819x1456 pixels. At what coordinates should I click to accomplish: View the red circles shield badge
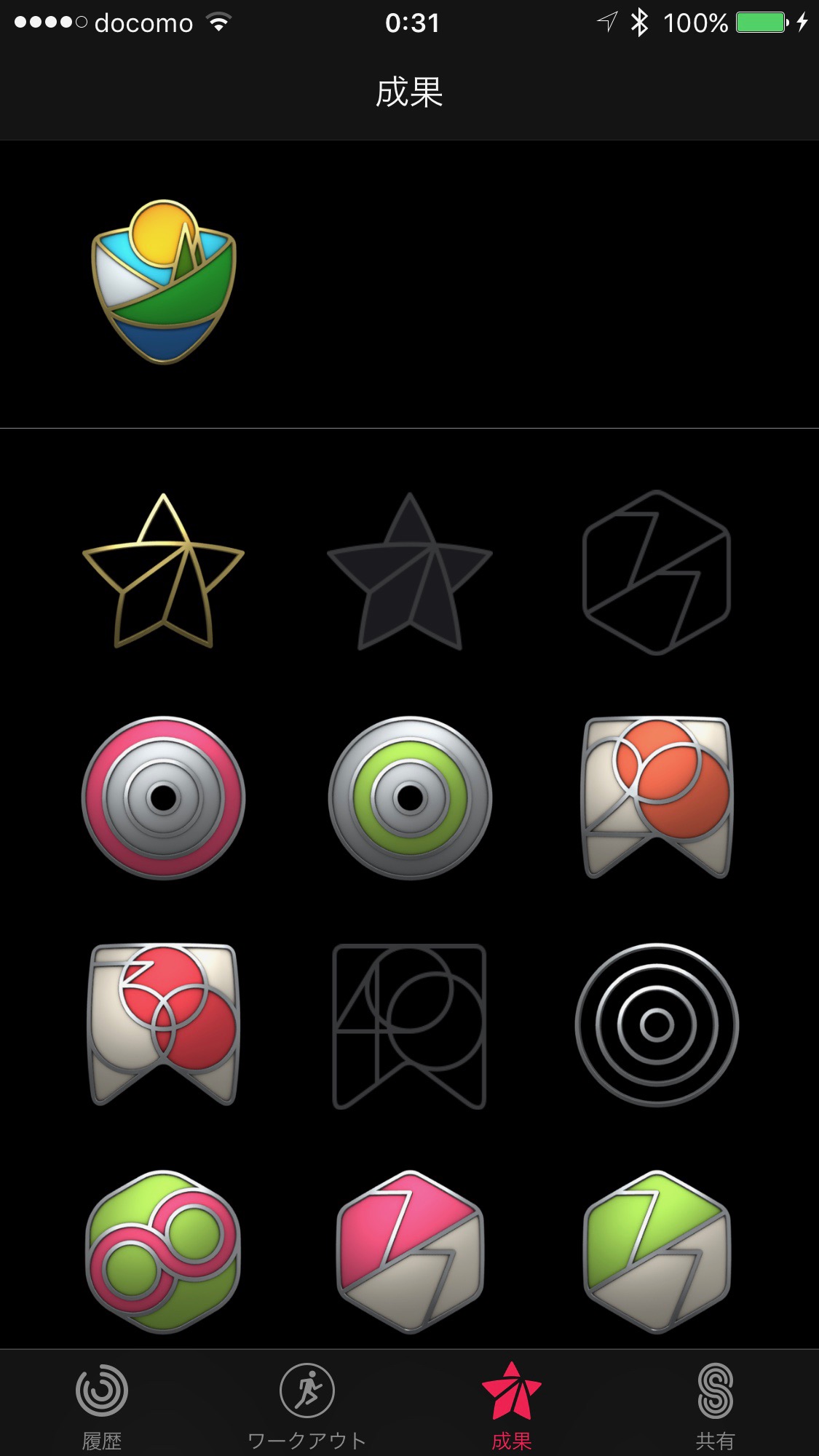click(x=164, y=1025)
